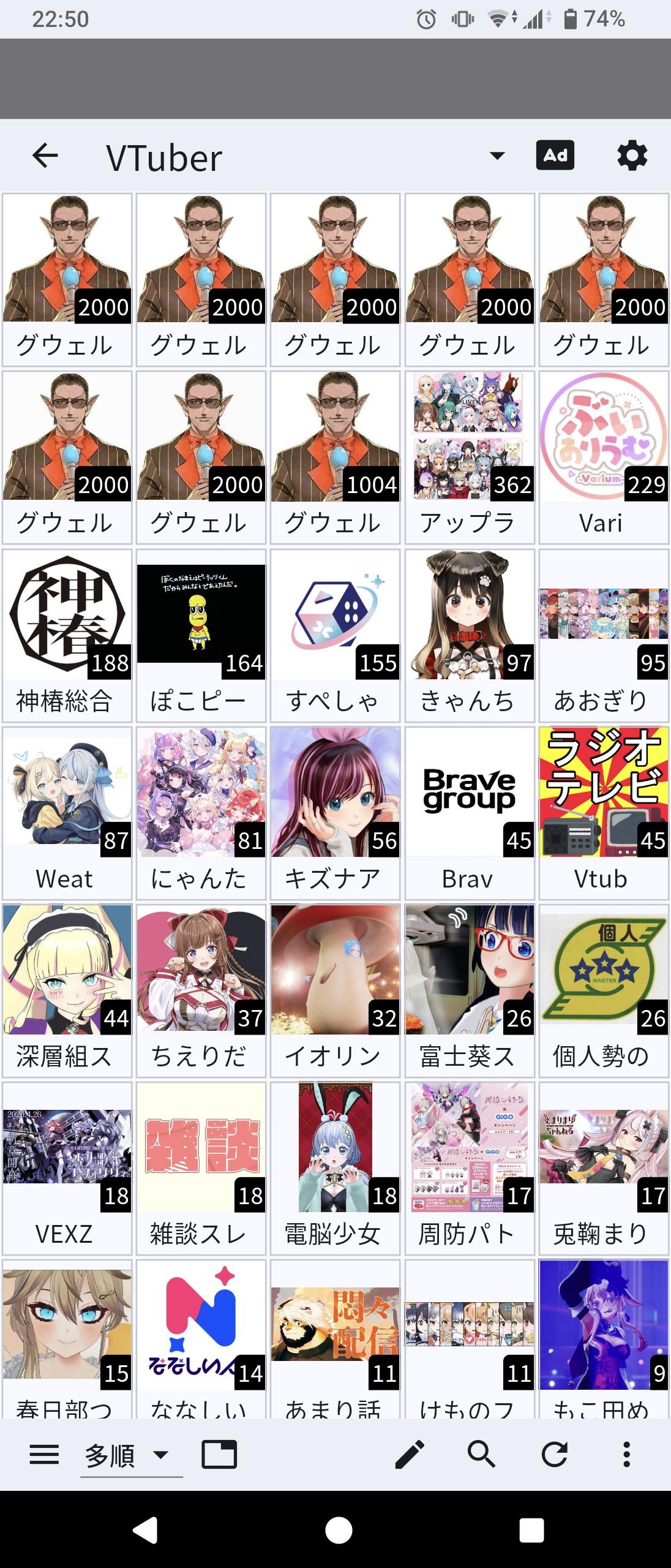This screenshot has height=1568, width=671.
Task: Open the アップラ thread with 362 replies
Action: click(470, 457)
